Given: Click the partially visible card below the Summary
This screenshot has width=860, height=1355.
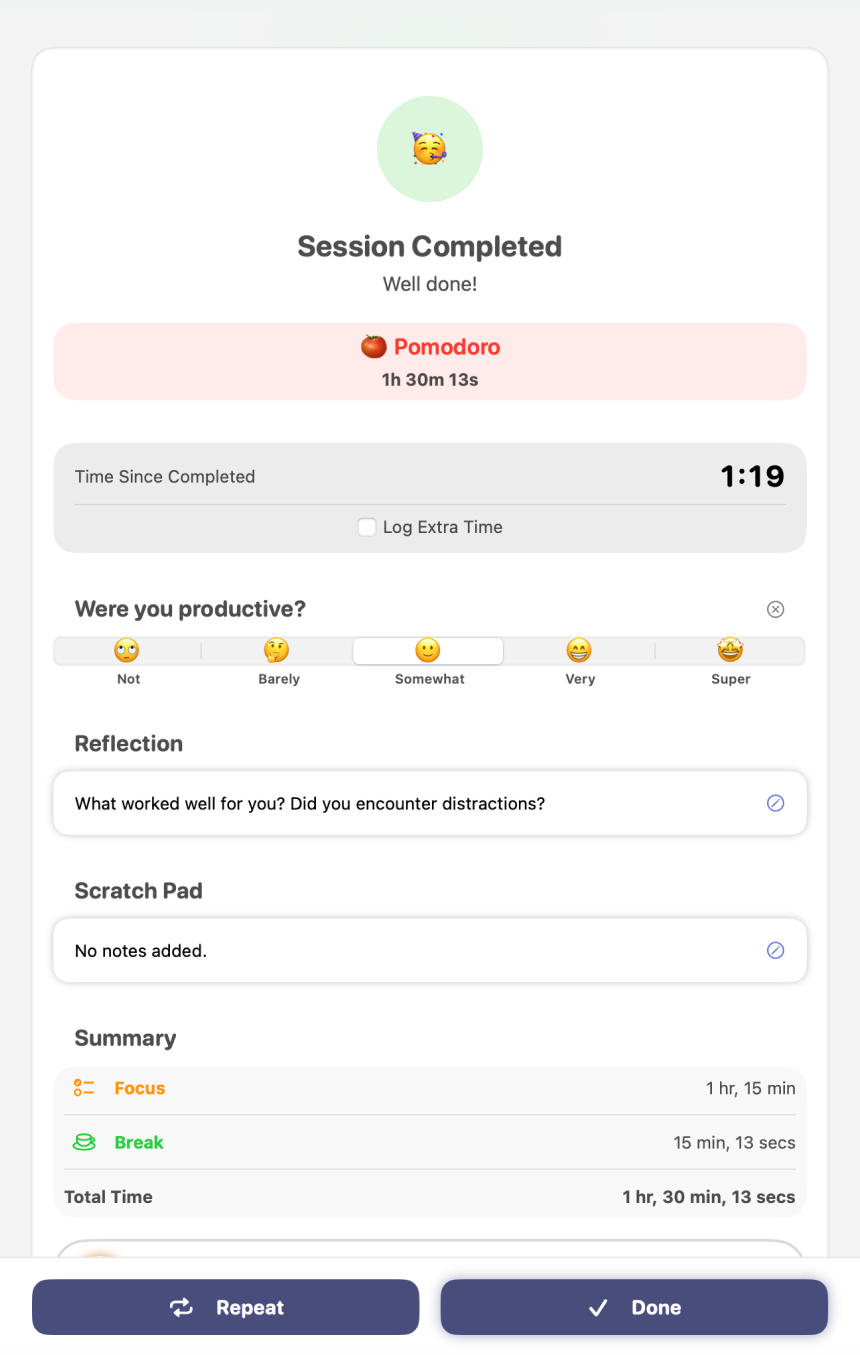Looking at the screenshot, I should [x=430, y=1253].
